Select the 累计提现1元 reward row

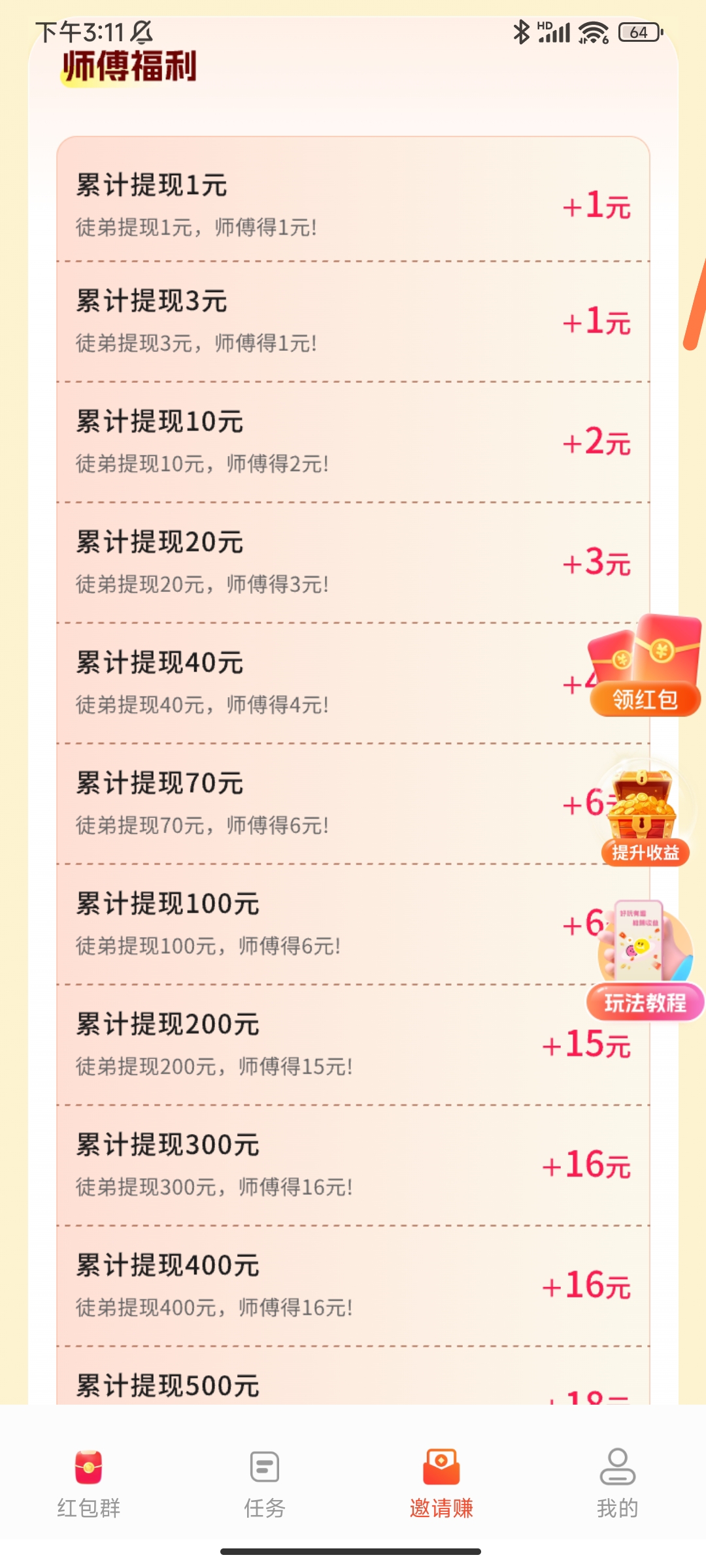353,203
